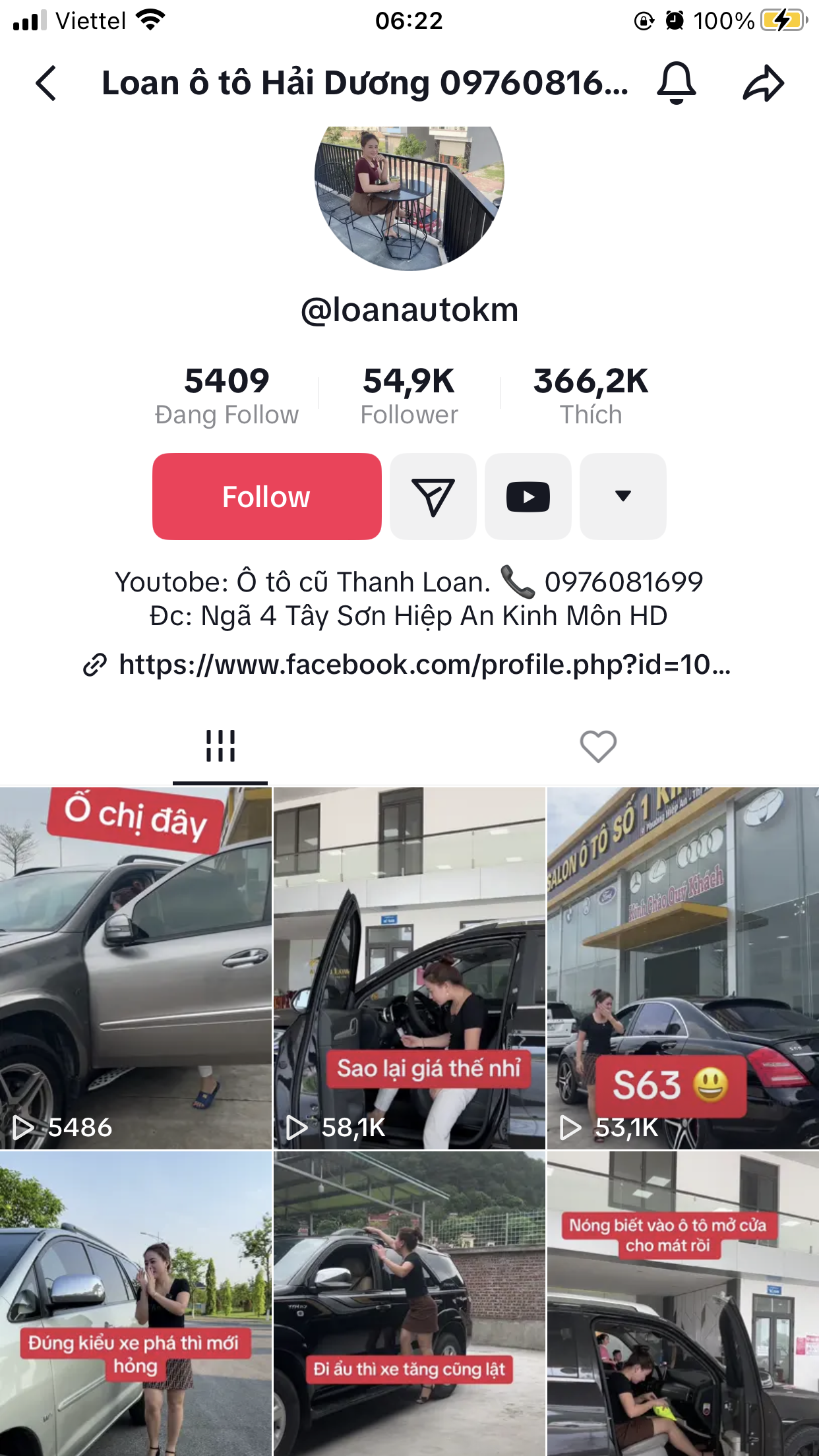
Task: Open the linked YouTube channel
Action: [x=528, y=497]
